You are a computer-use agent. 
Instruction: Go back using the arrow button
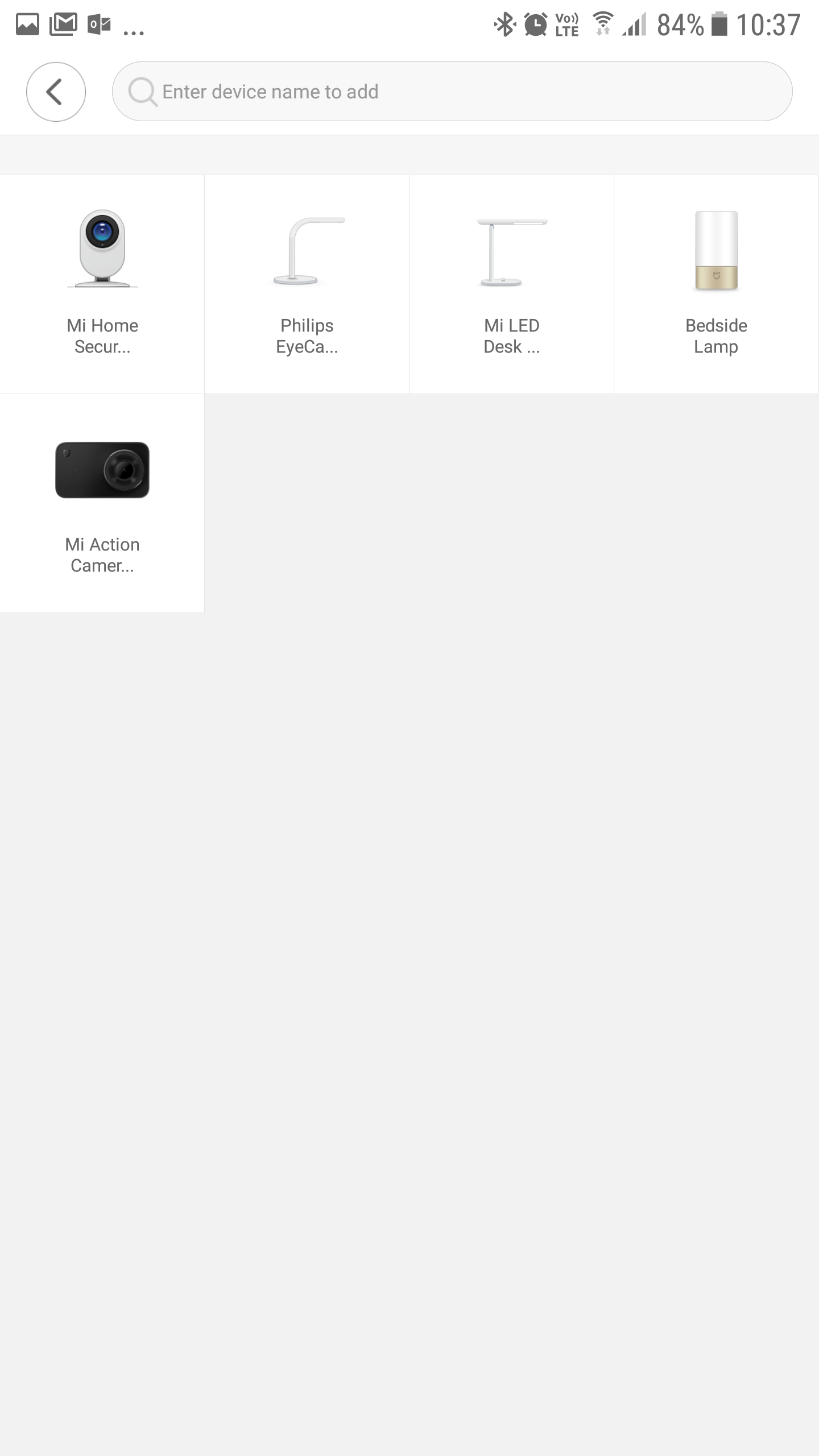coord(56,92)
